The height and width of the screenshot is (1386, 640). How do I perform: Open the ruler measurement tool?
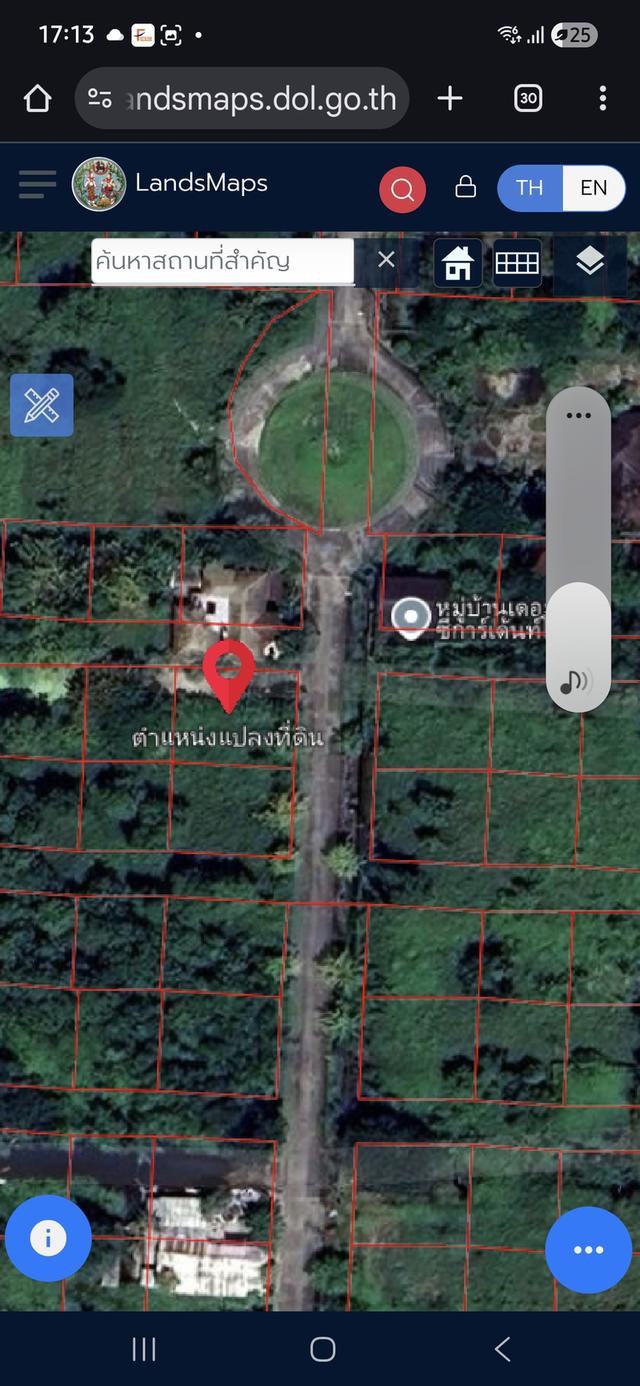(x=41, y=405)
